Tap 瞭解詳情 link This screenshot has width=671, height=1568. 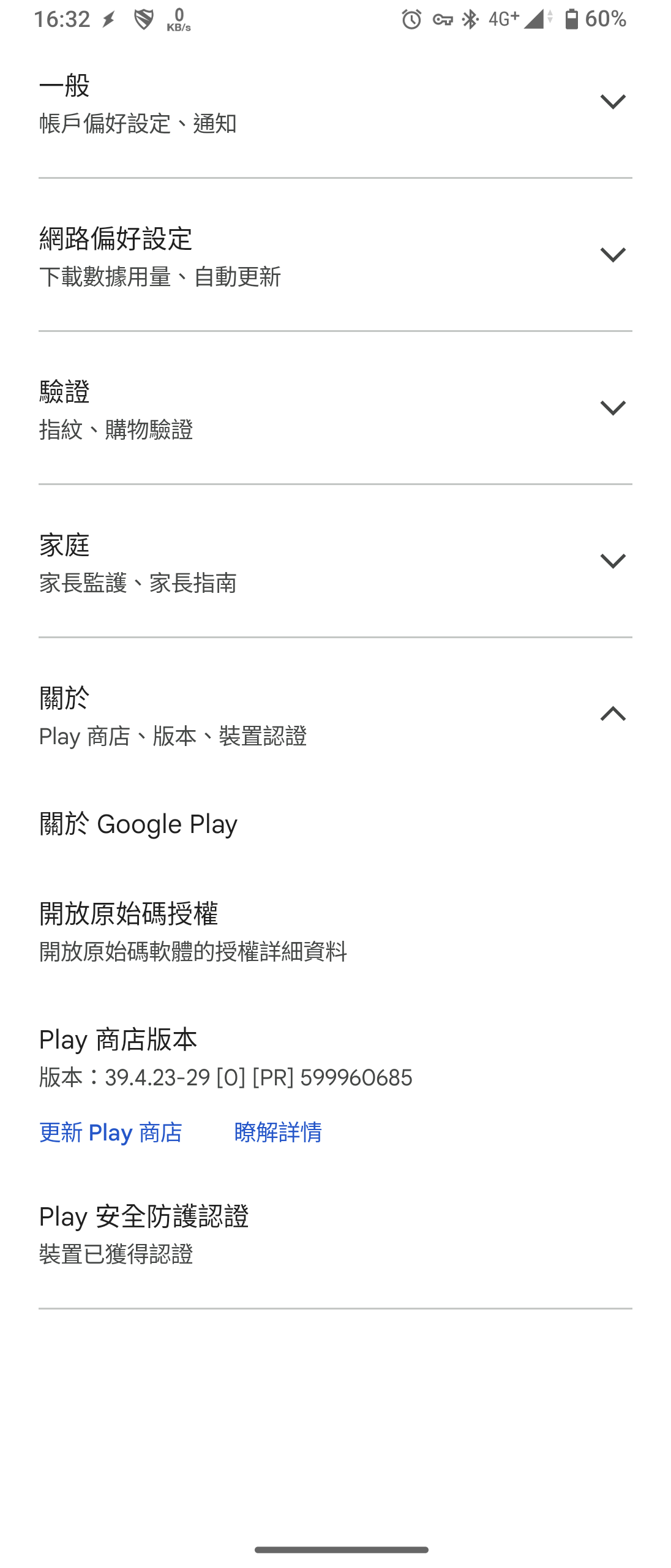click(x=278, y=1133)
